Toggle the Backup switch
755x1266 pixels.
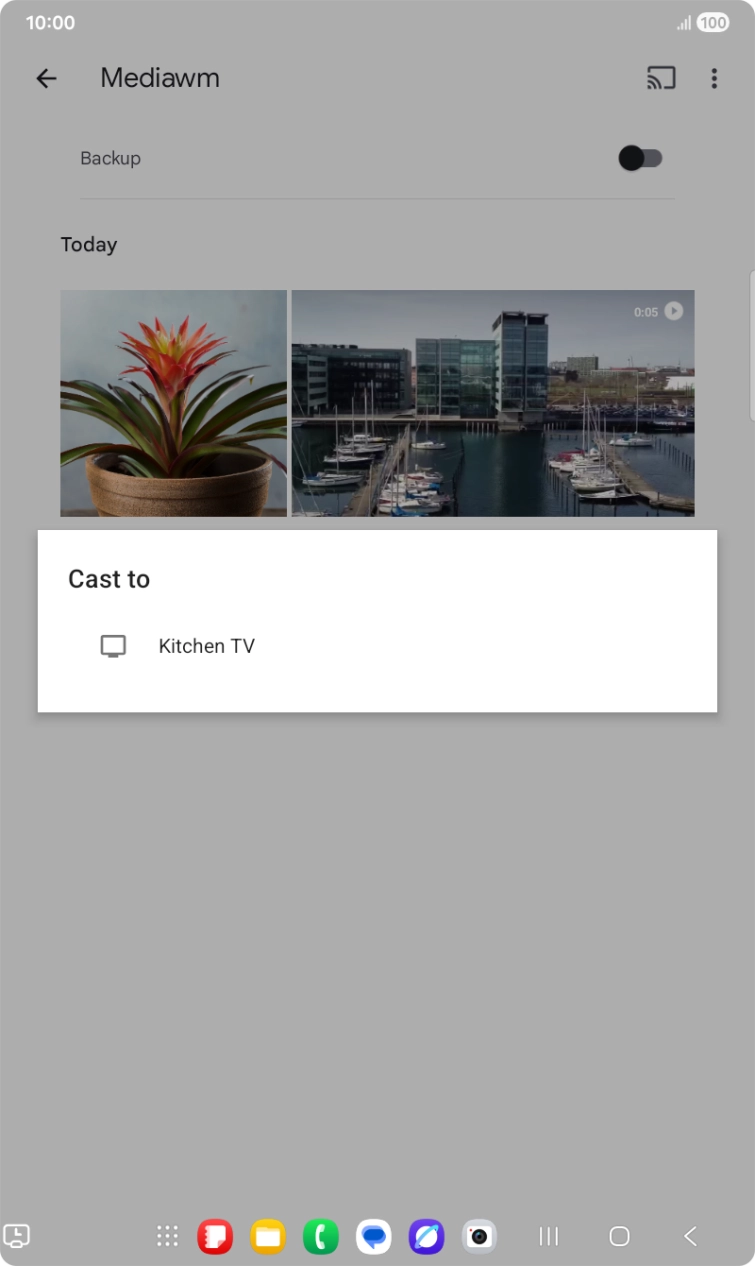pyautogui.click(x=640, y=158)
